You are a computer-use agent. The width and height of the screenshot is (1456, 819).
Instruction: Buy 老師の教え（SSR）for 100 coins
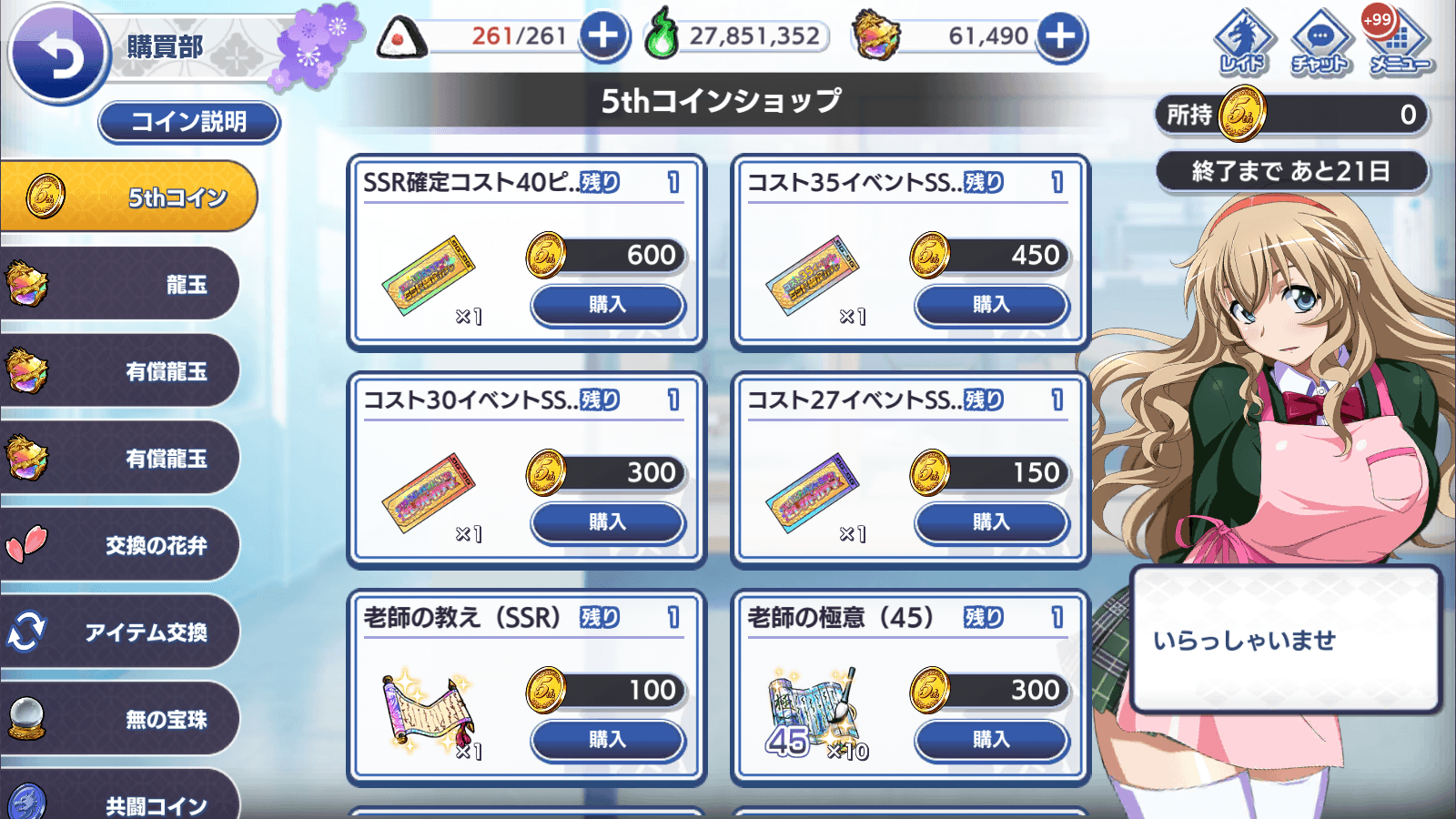(607, 740)
